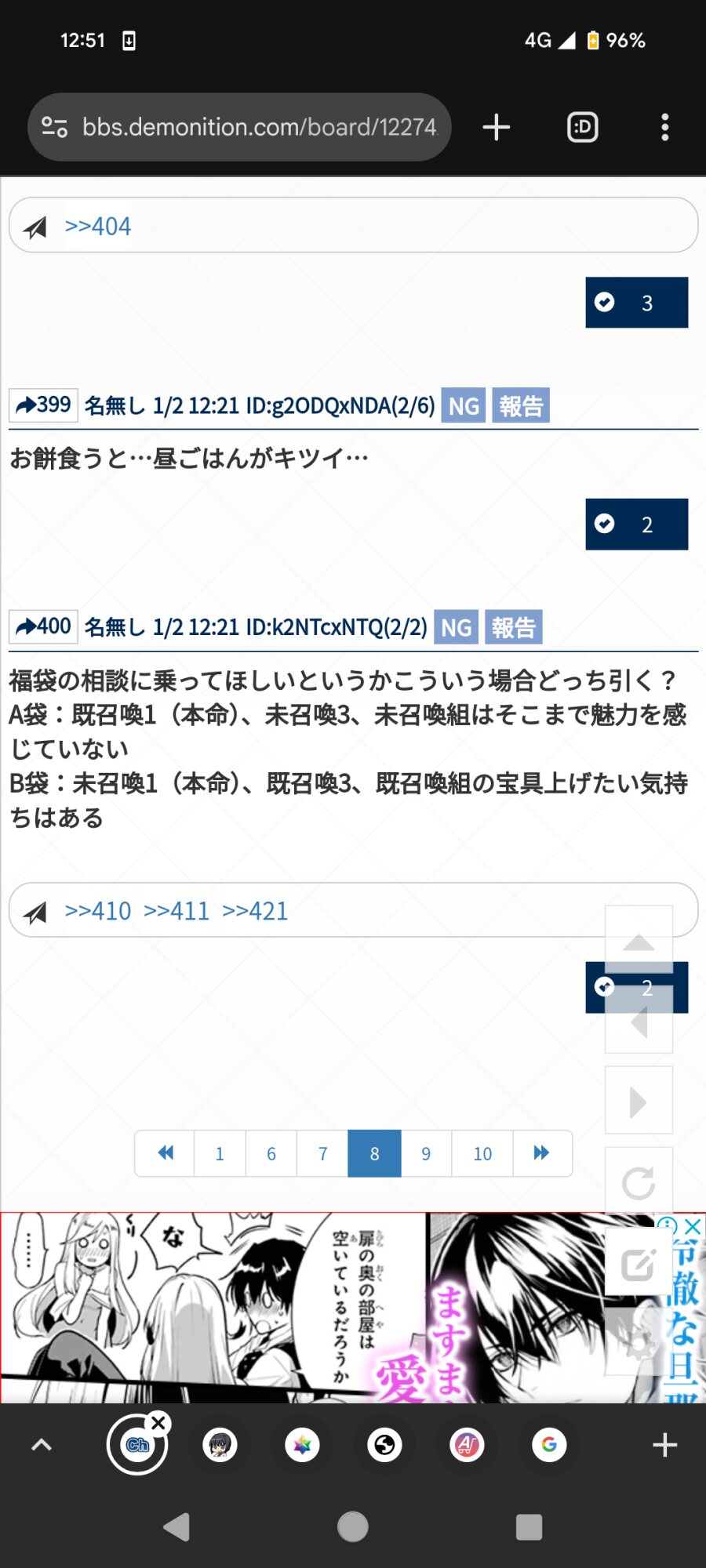Tap NG button on post 399
The image size is (706, 1568).
[x=464, y=405]
